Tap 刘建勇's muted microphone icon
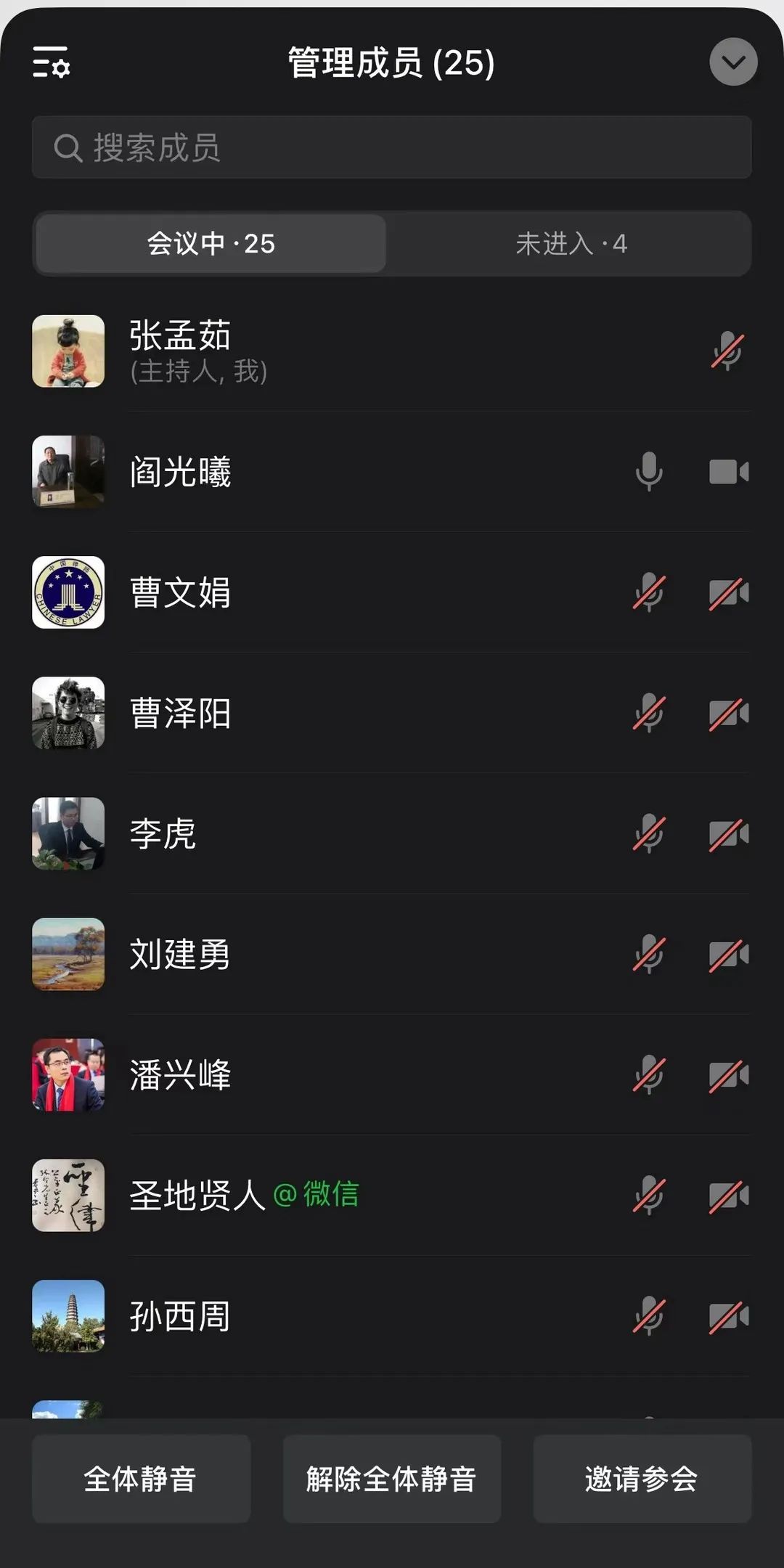This screenshot has height=1568, width=784. click(649, 954)
